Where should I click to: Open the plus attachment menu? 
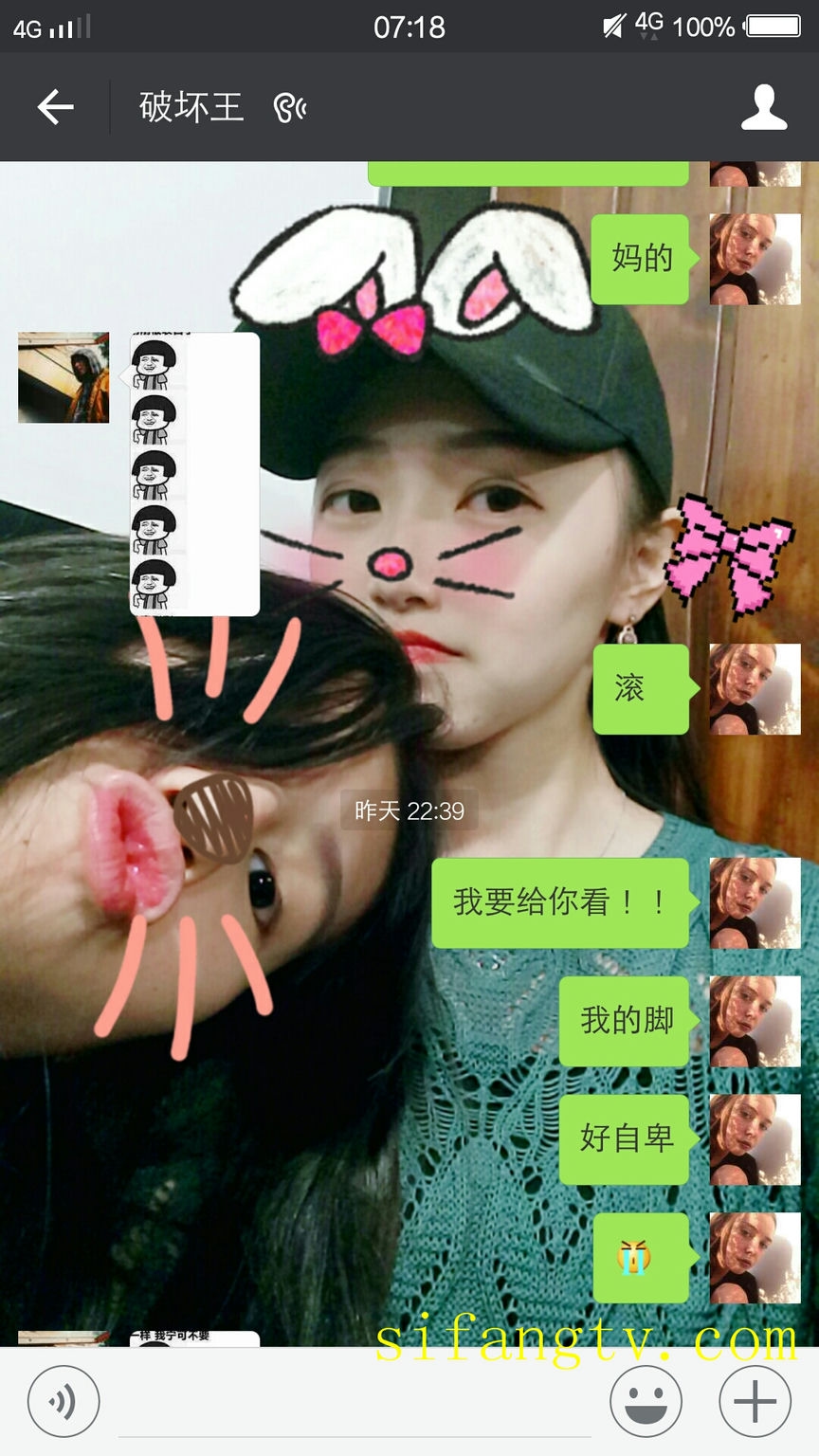[x=755, y=1402]
